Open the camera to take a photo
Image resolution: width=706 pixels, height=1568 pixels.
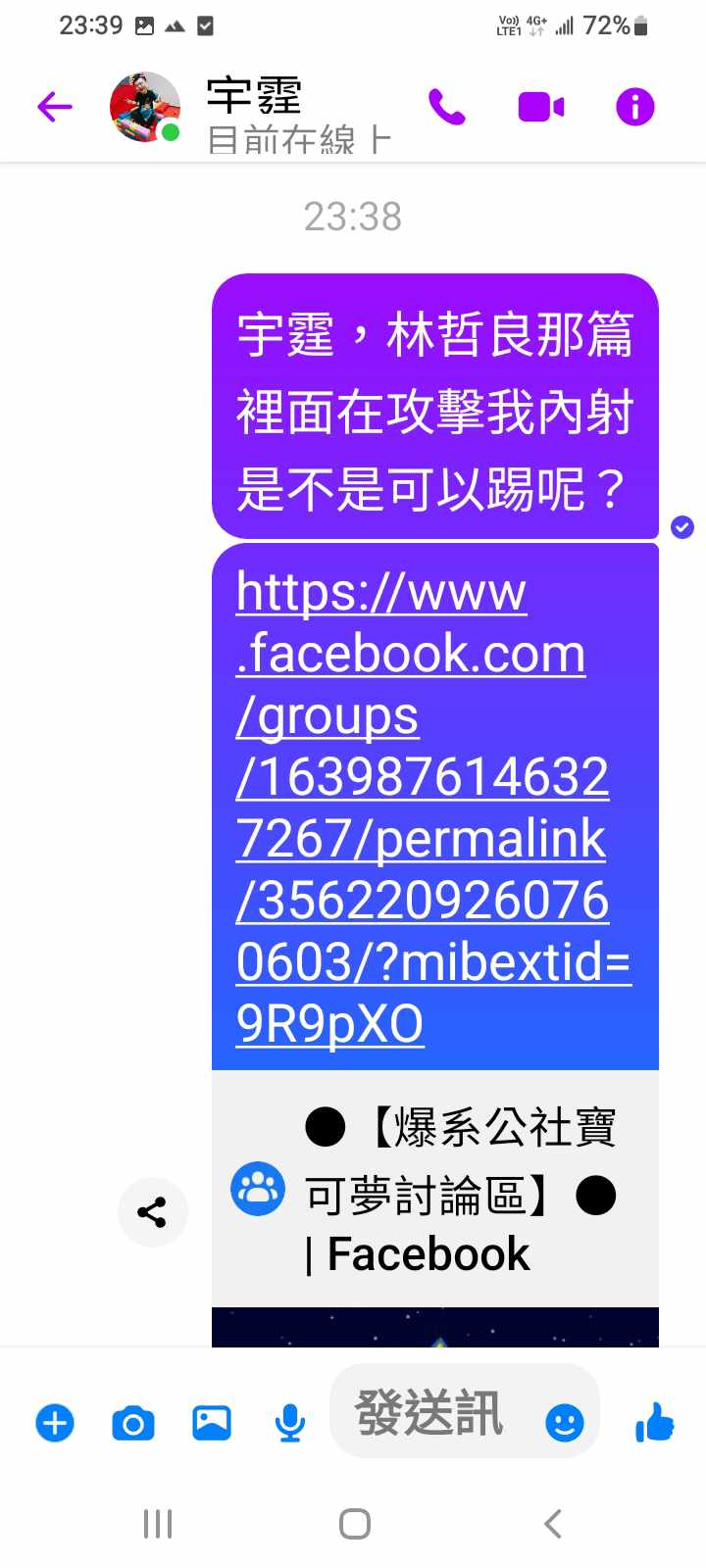point(133,1422)
